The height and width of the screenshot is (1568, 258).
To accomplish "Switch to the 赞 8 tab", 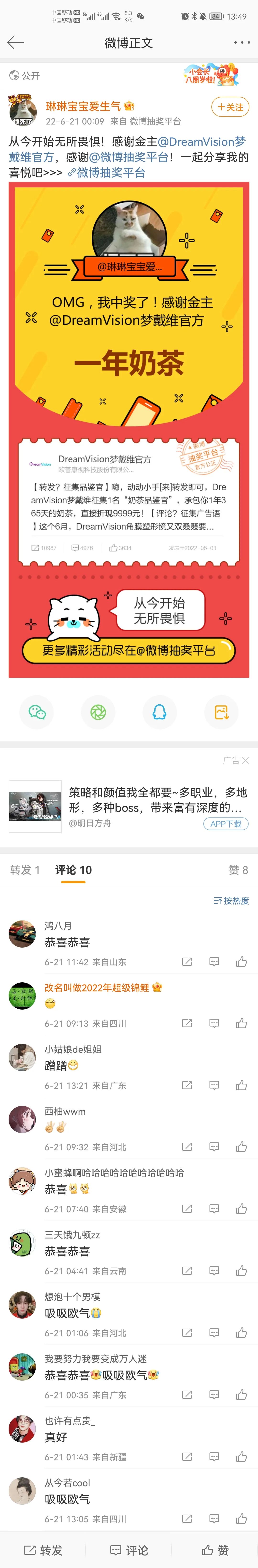I will 238,870.
